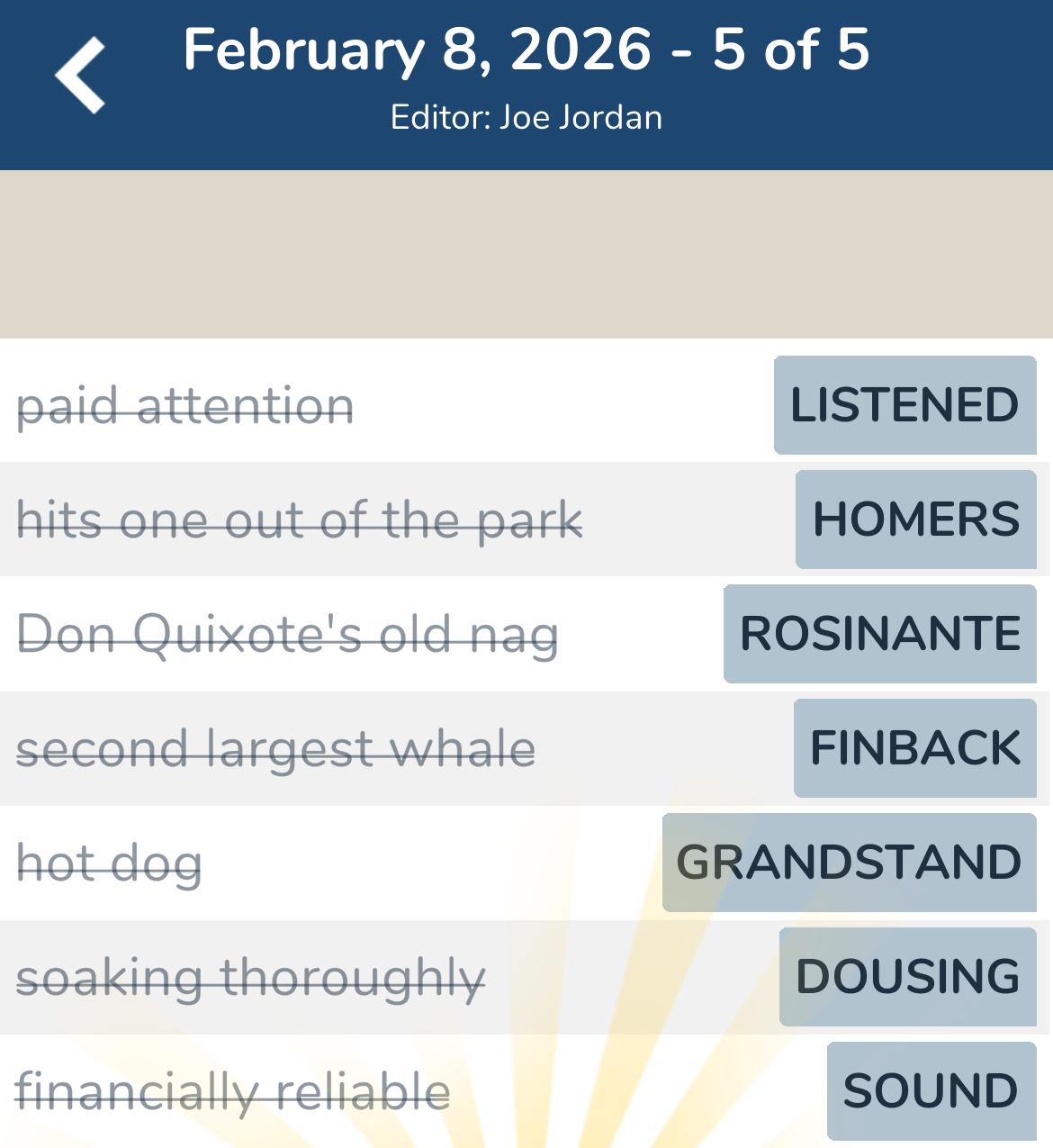Click the clue 'financially reliable'

pos(234,1092)
